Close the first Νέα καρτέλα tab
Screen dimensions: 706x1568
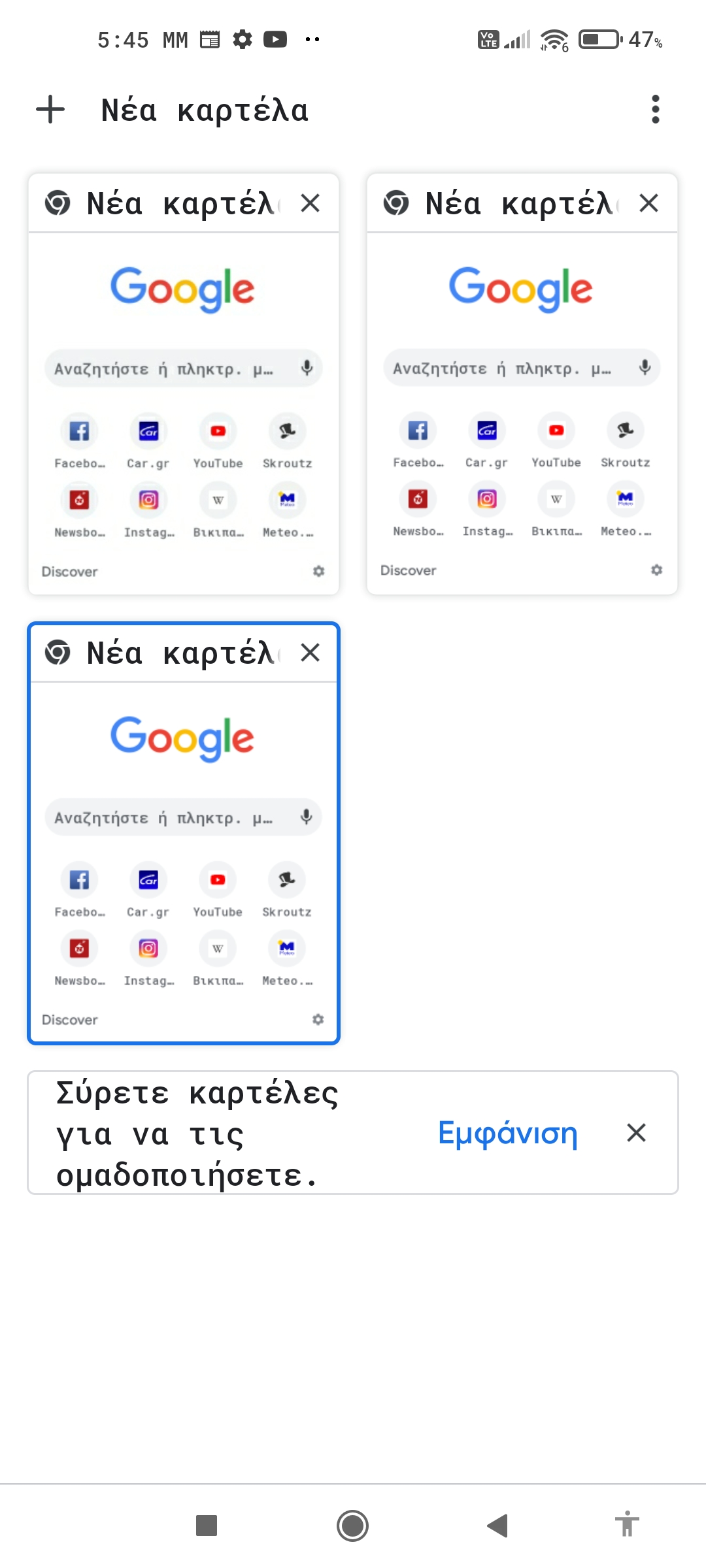310,203
